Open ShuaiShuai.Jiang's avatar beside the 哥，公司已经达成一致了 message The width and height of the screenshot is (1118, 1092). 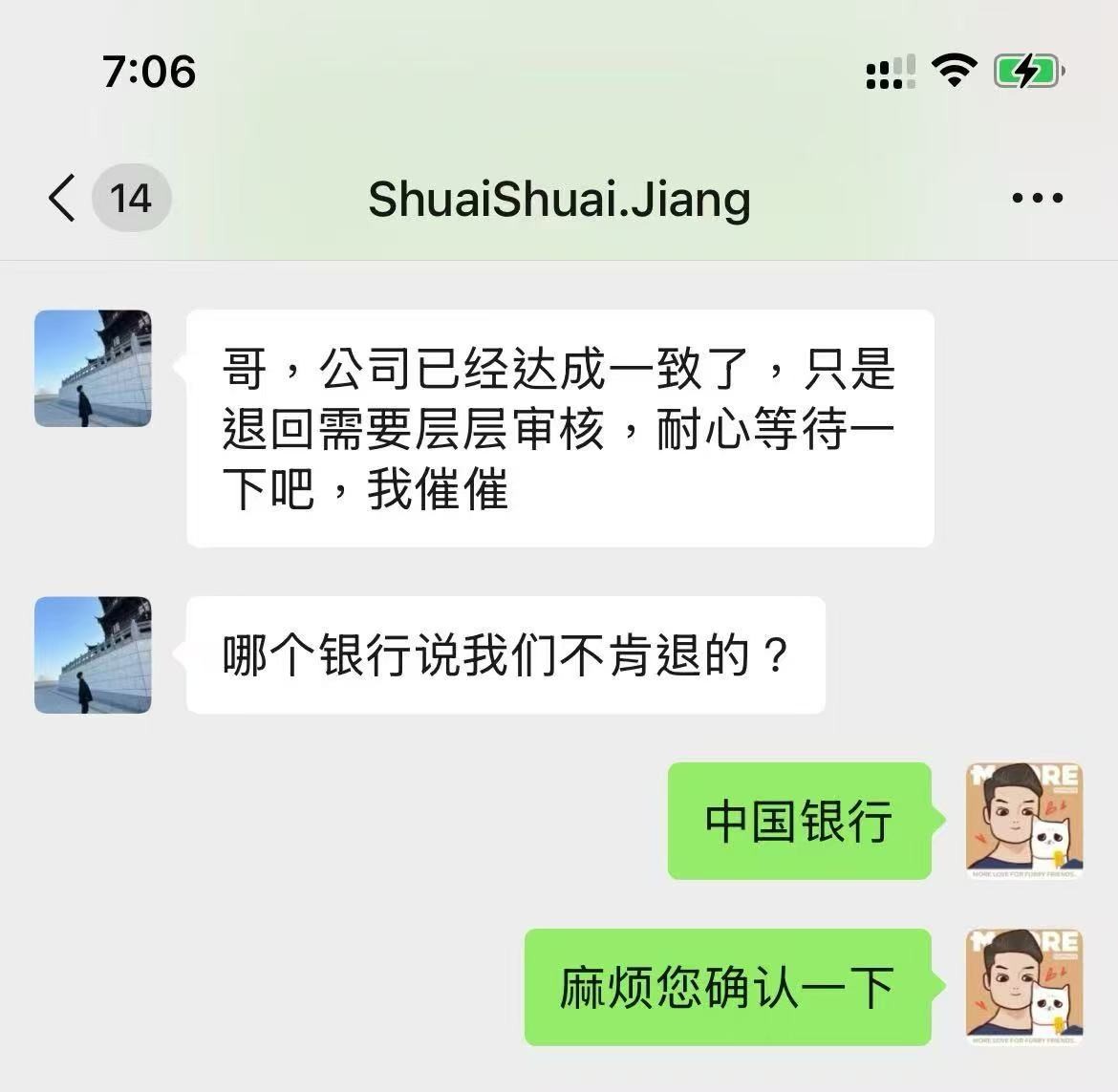click(93, 368)
